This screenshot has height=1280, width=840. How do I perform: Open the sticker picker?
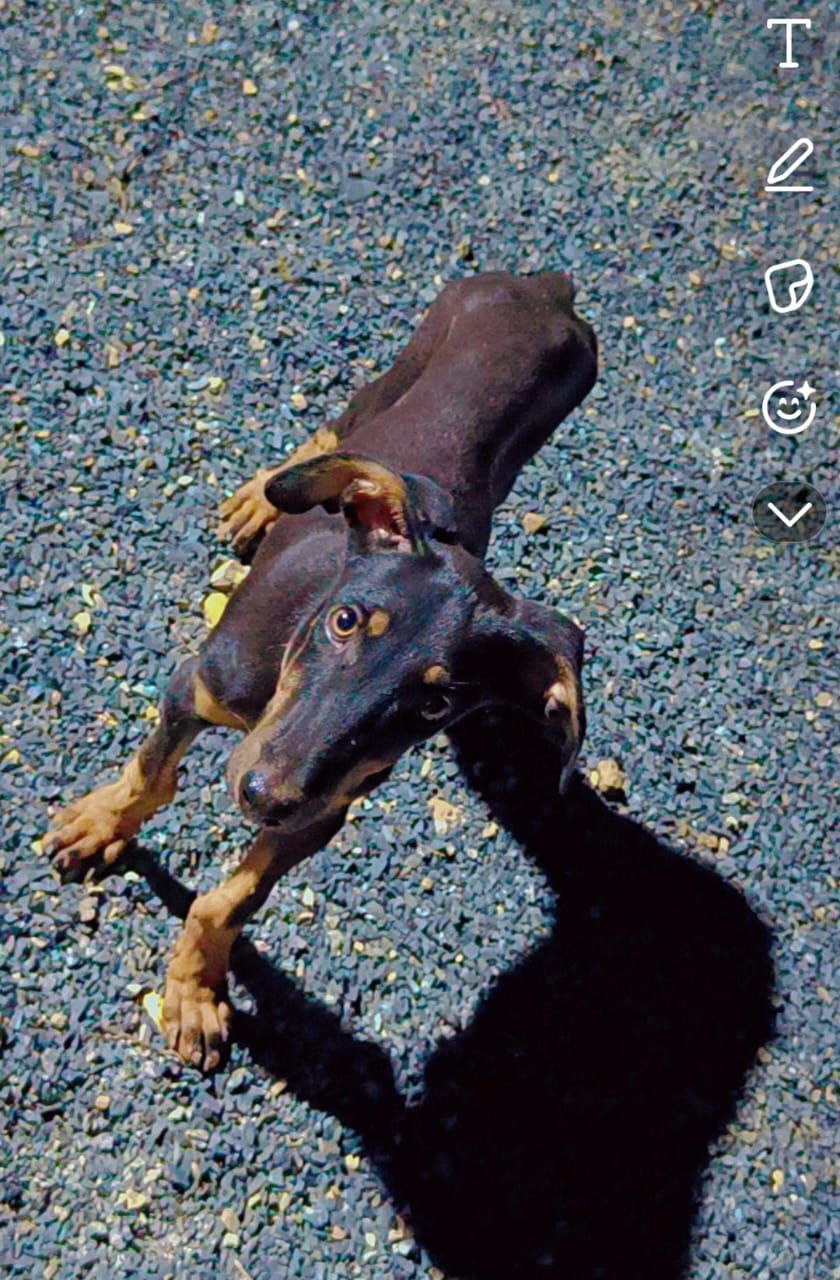[x=789, y=286]
